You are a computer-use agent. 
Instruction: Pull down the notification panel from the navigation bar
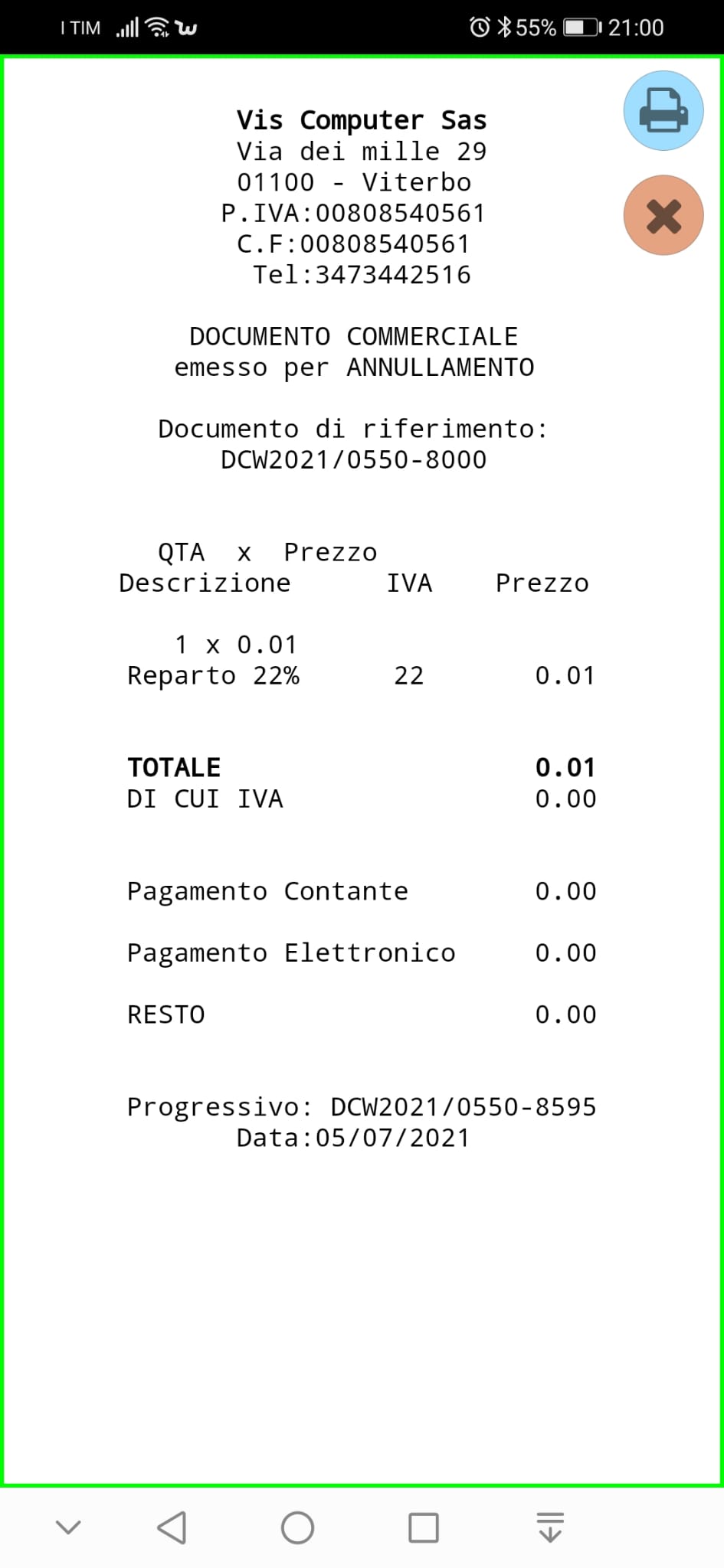550,1527
